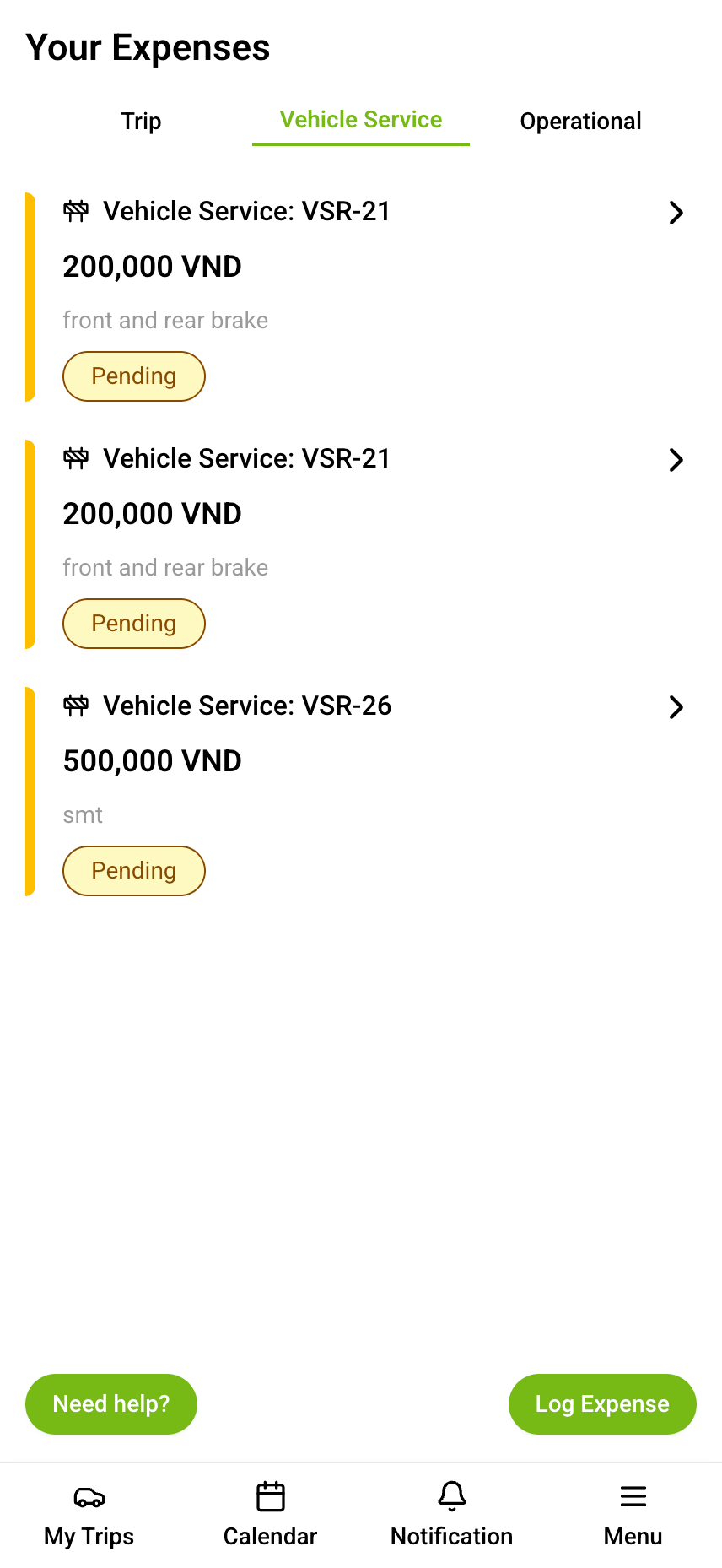Select the Vehicle Service tab

(x=361, y=121)
